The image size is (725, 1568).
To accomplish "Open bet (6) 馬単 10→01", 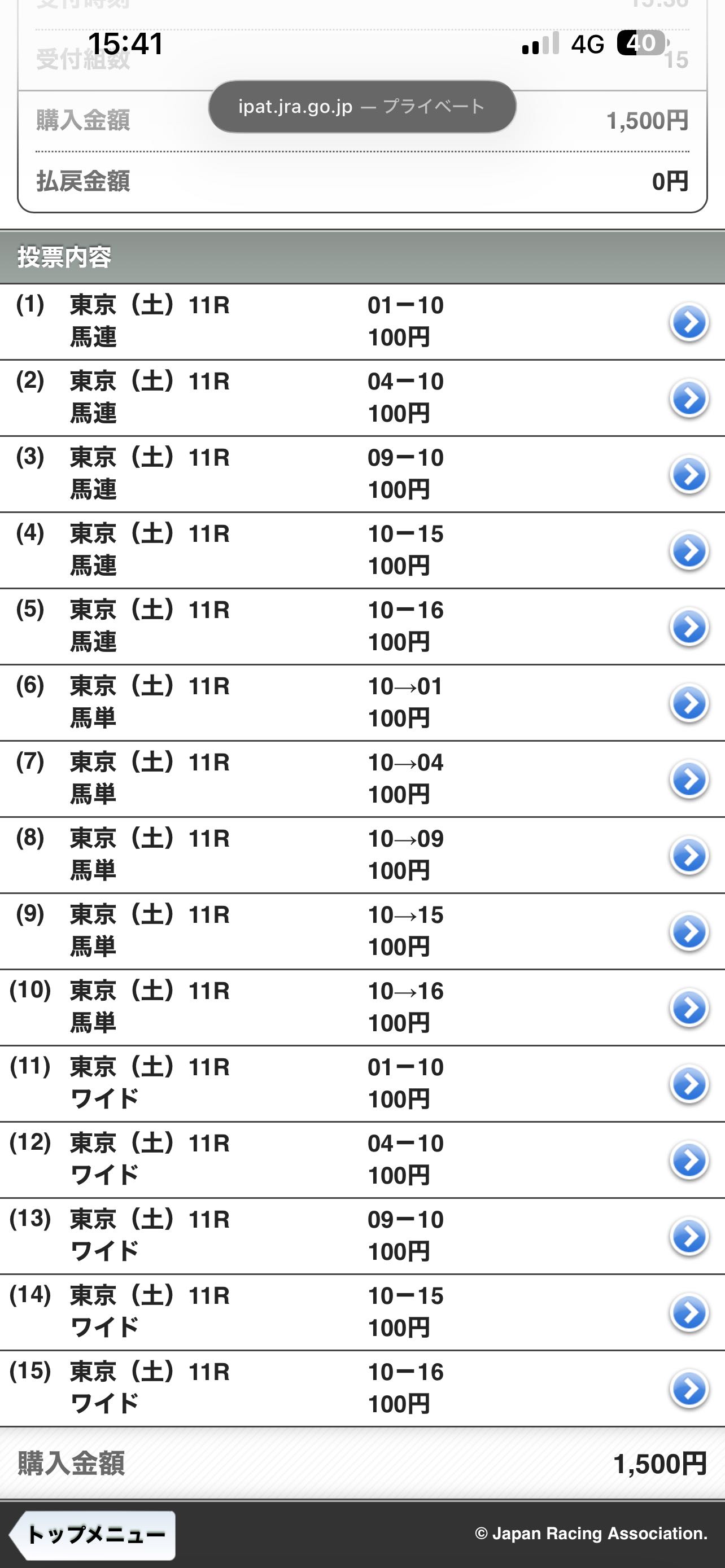I will pos(688,703).
